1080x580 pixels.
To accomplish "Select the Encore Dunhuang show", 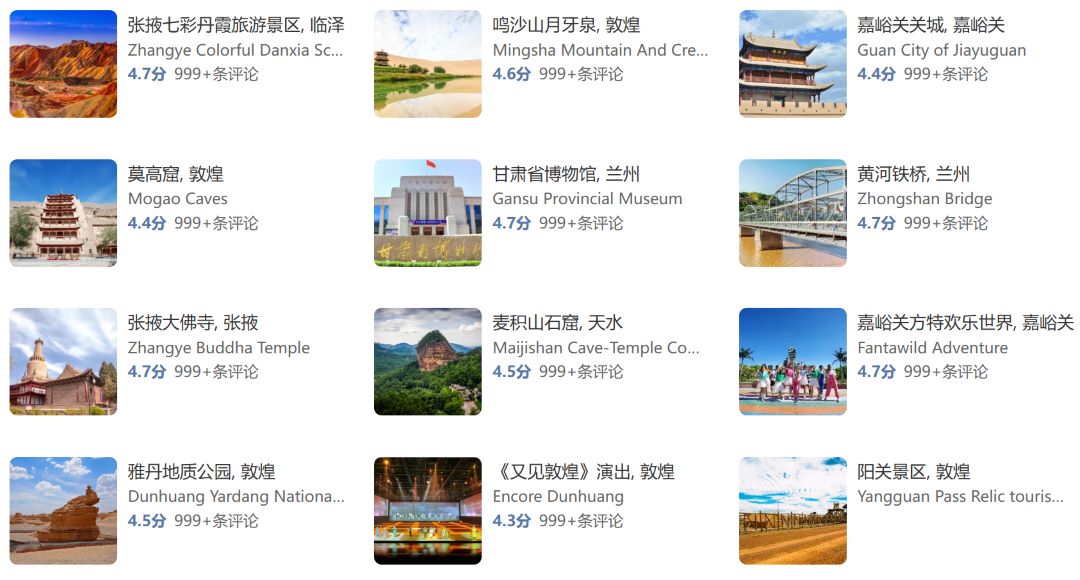I will (x=583, y=473).
